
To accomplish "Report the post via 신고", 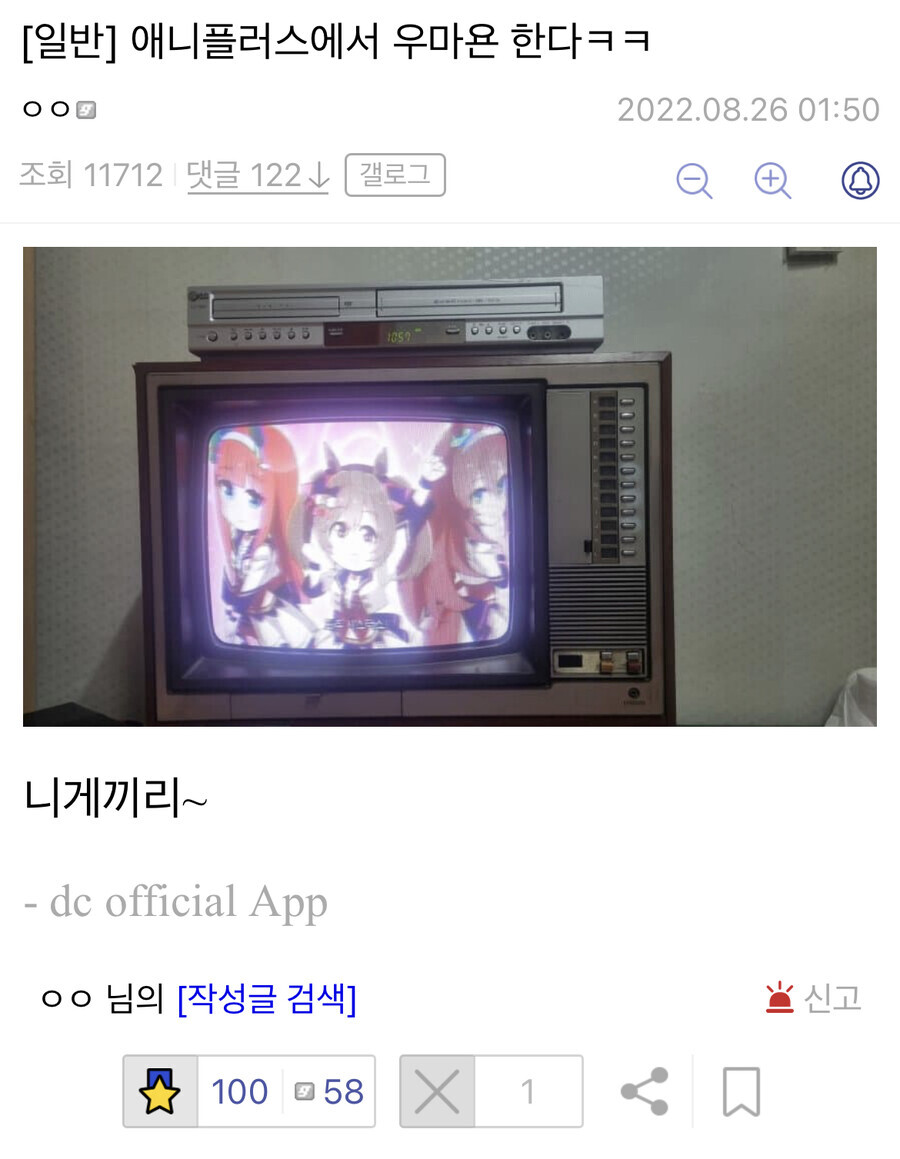I will pos(813,998).
